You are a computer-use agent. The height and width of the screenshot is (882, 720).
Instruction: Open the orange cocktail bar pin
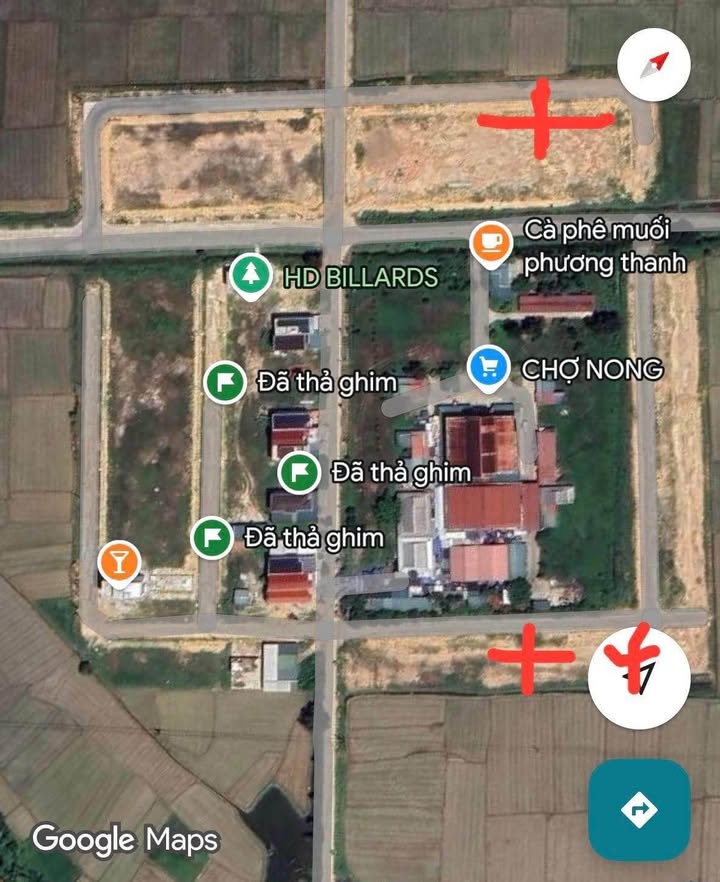(x=119, y=562)
